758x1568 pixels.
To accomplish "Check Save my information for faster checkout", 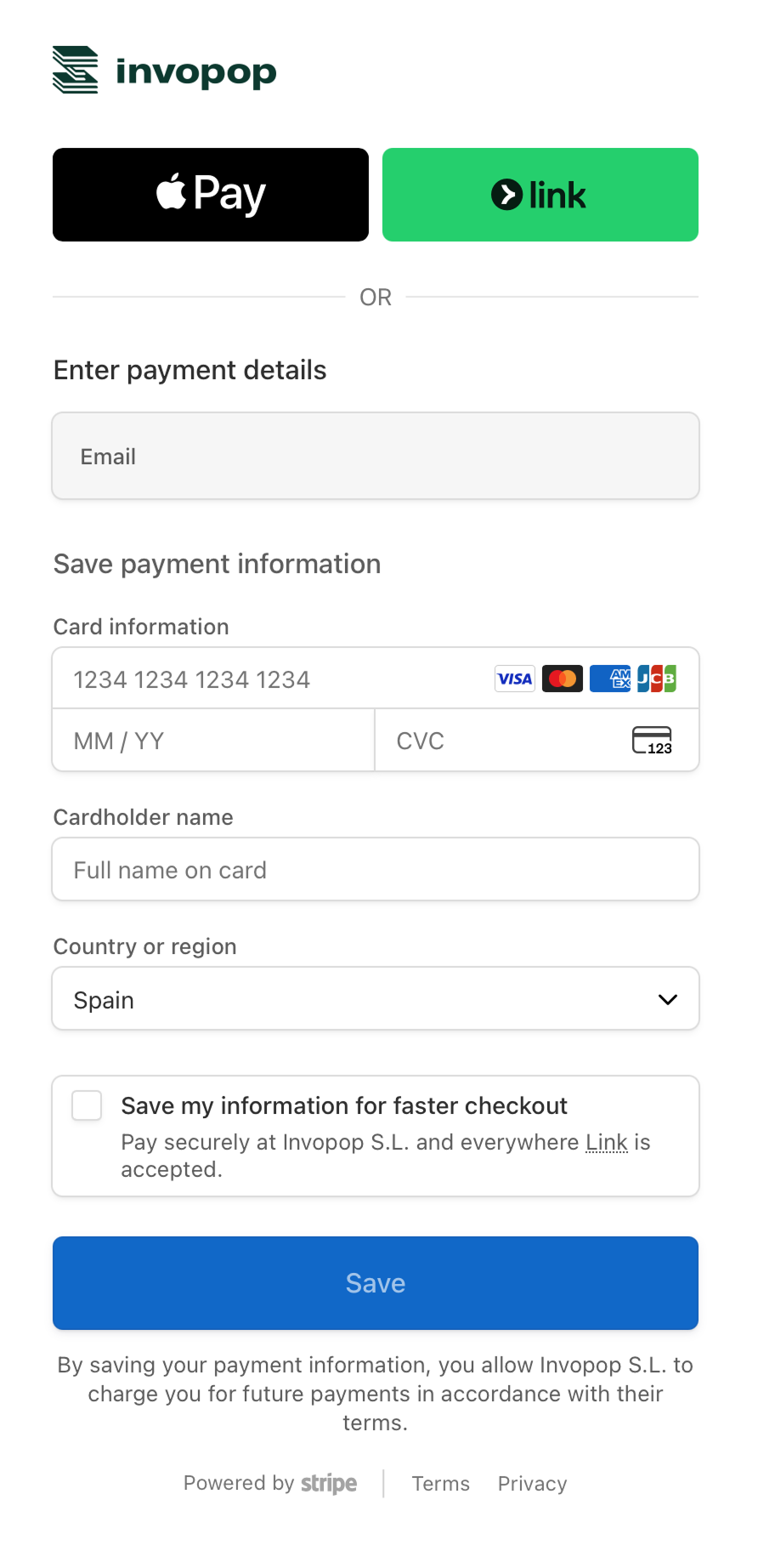I will click(x=87, y=1105).
